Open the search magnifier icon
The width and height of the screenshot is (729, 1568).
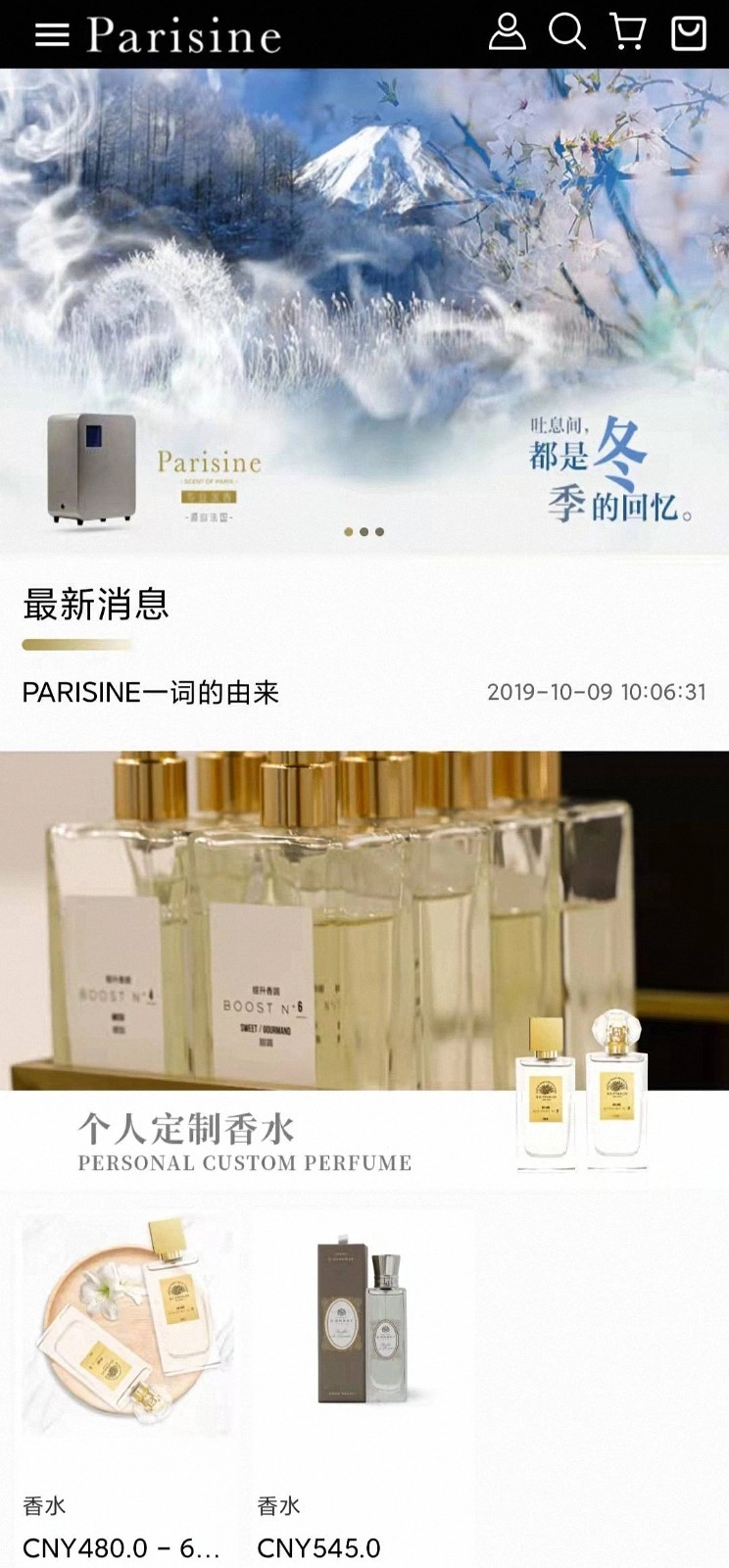pyautogui.click(x=567, y=32)
